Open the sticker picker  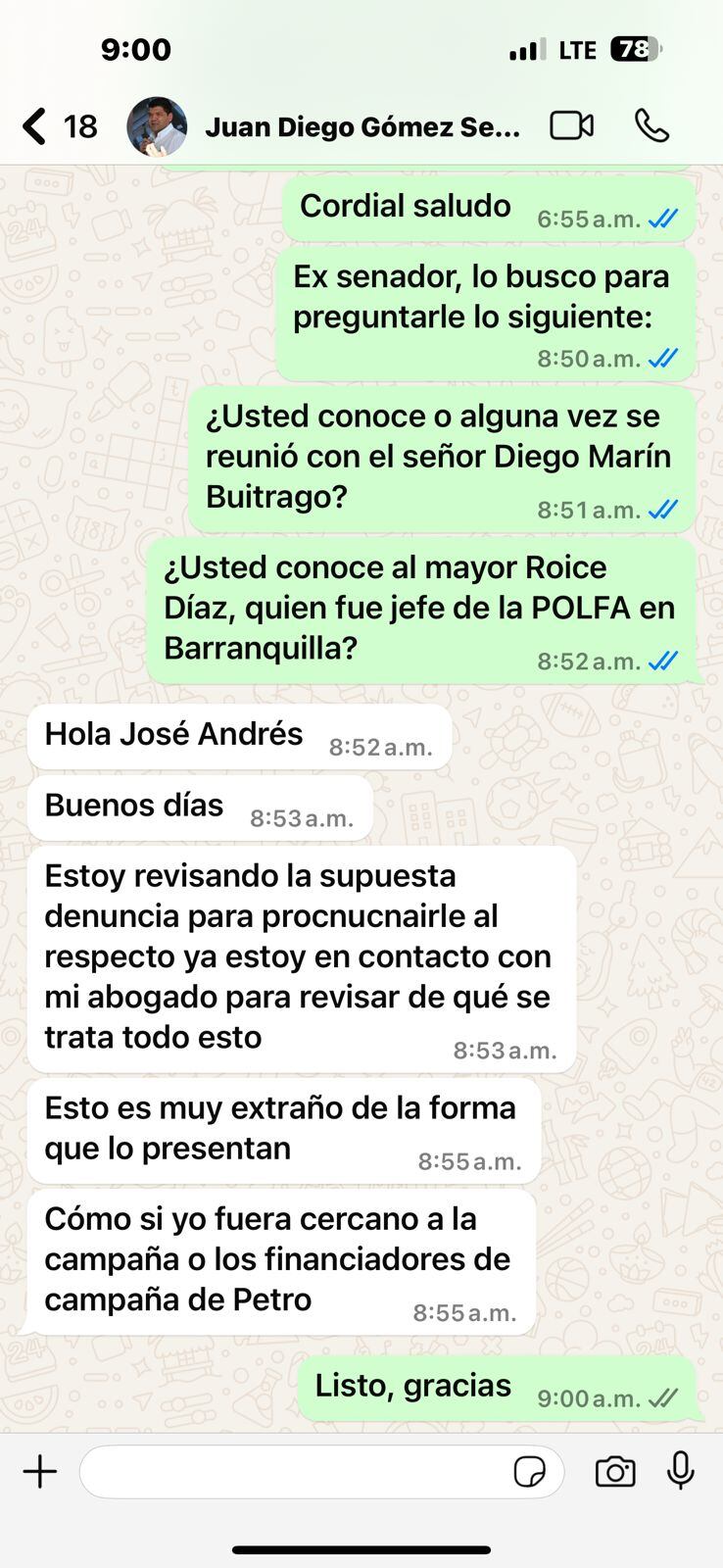point(529,1472)
